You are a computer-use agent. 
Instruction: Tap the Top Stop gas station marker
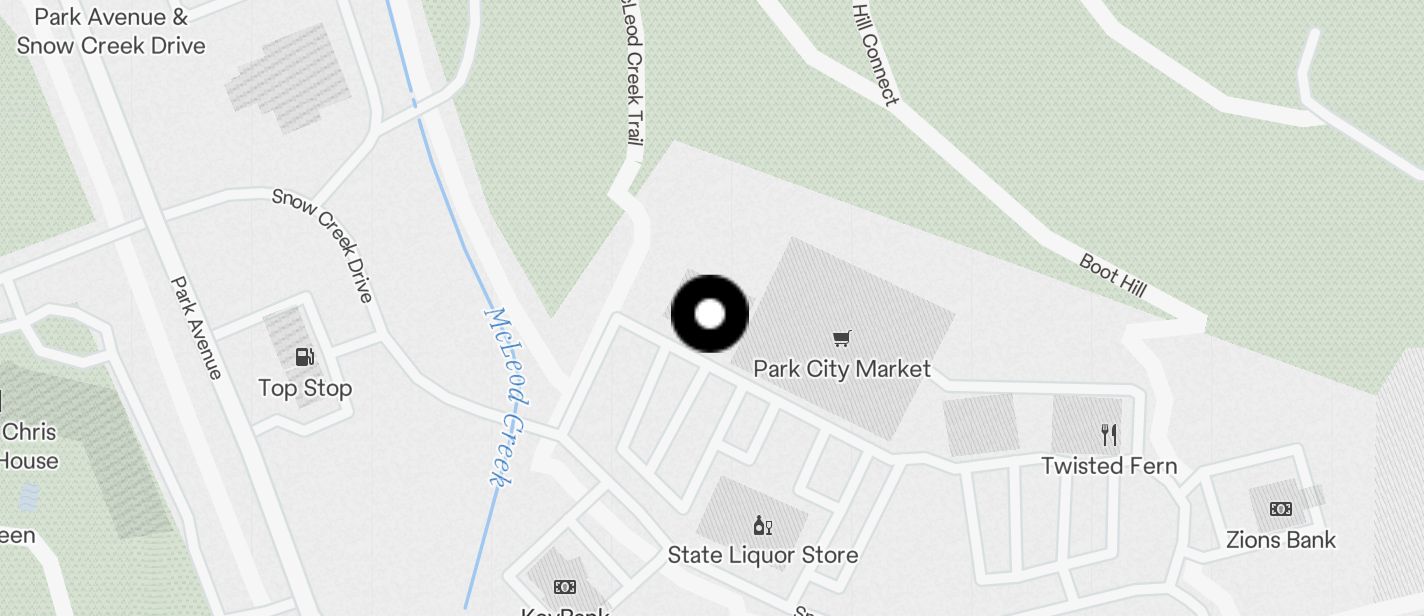coord(304,357)
